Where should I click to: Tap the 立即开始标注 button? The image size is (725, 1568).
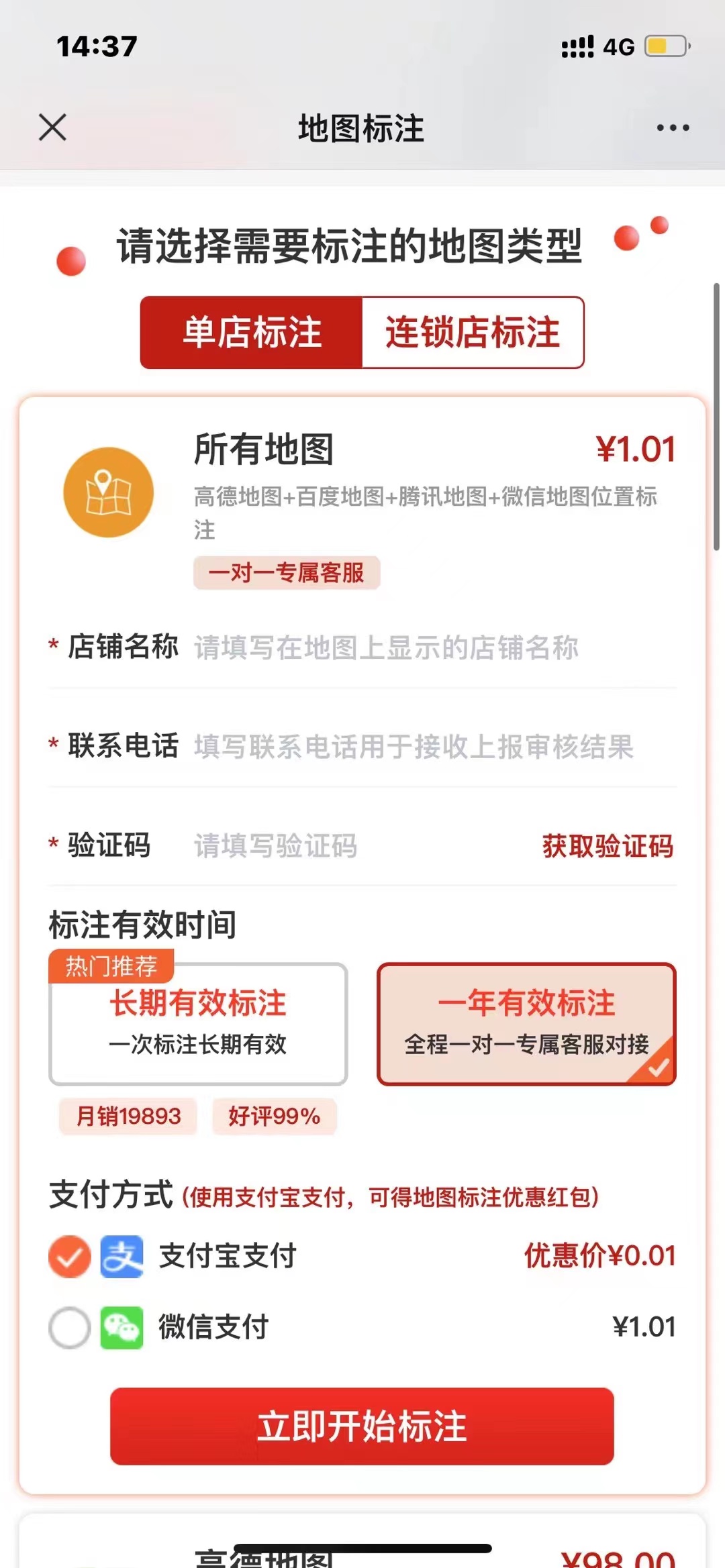tap(362, 1426)
